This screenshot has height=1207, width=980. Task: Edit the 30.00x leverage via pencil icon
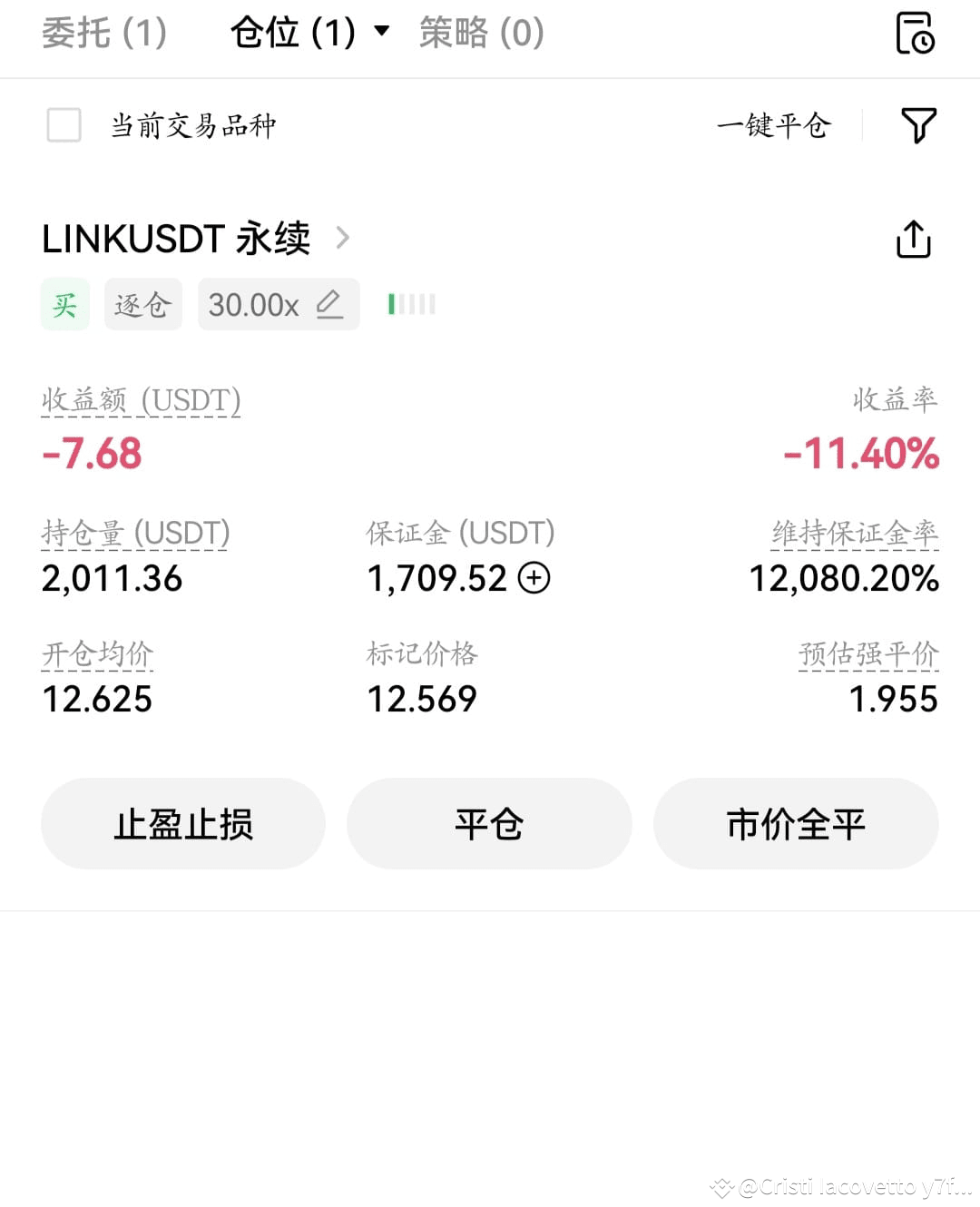pyautogui.click(x=328, y=304)
